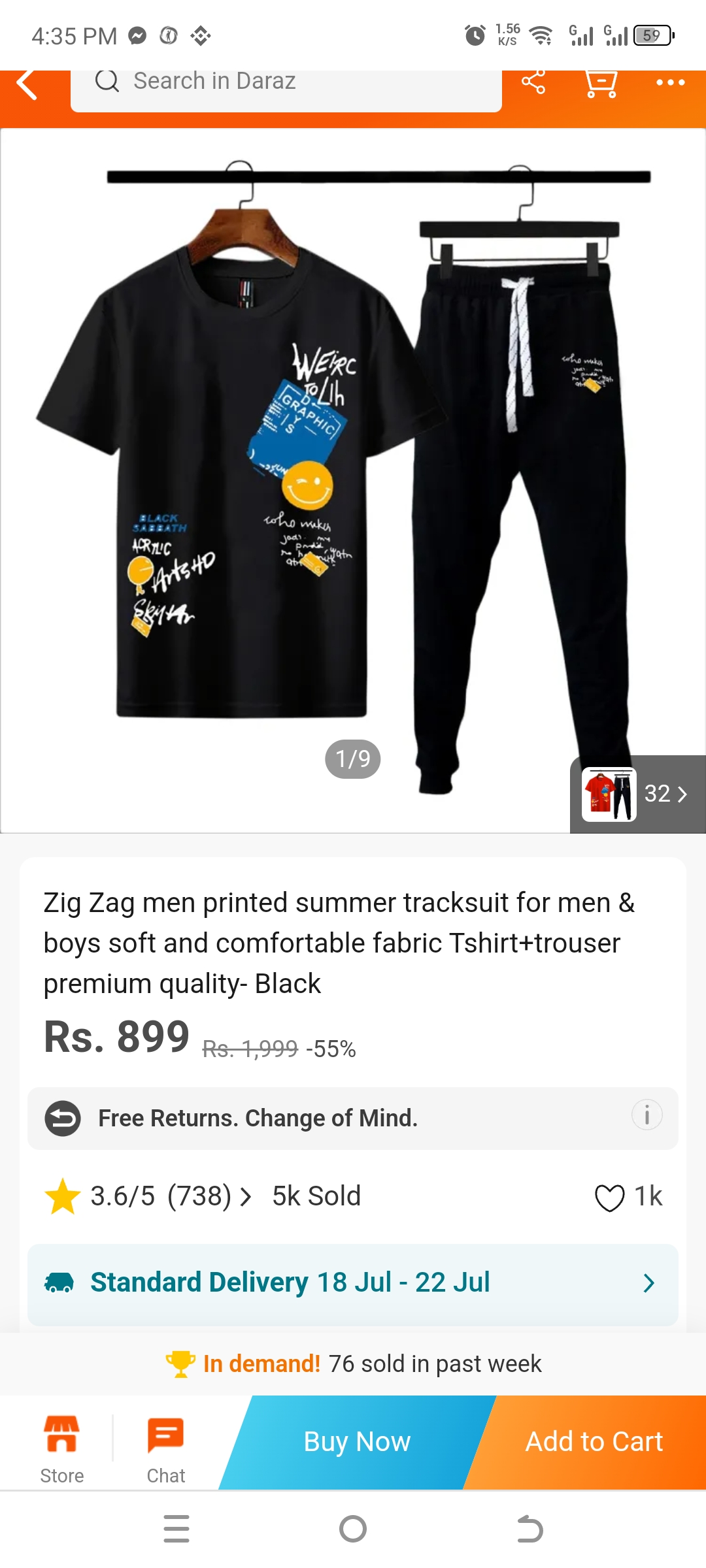Open system recent apps
The image size is (706, 1568).
pos(176,1529)
